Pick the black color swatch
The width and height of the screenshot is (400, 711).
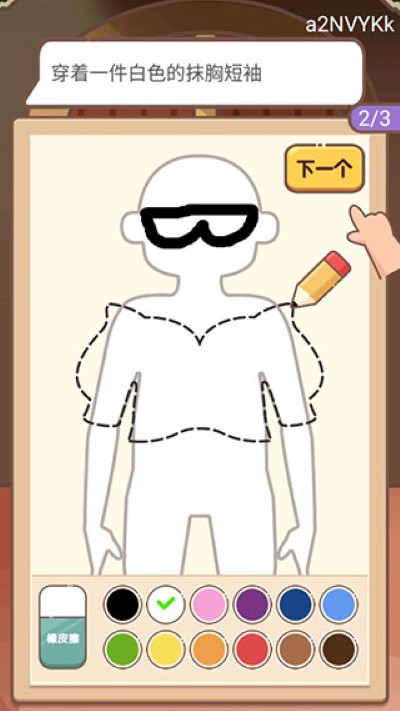point(122,604)
